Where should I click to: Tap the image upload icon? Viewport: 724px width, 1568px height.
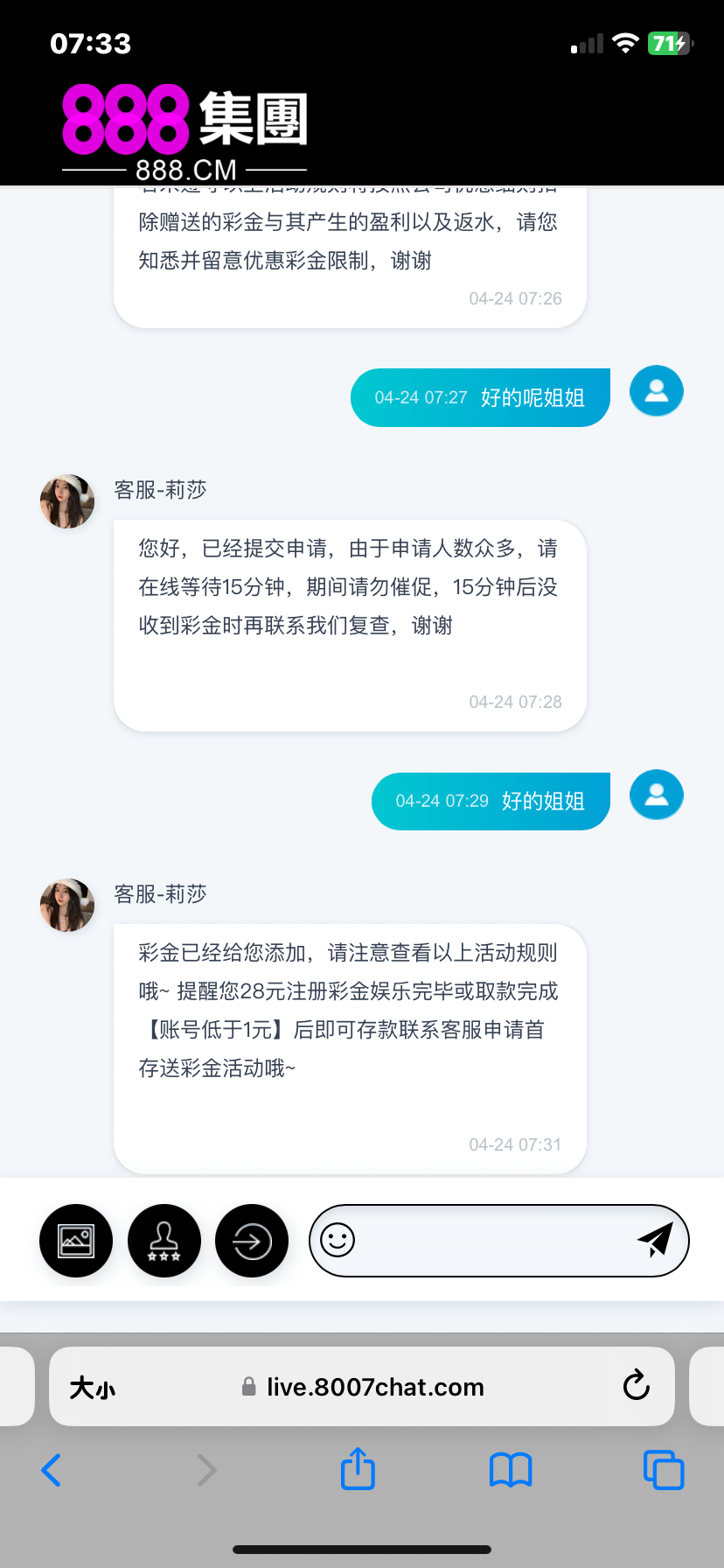[x=76, y=1241]
